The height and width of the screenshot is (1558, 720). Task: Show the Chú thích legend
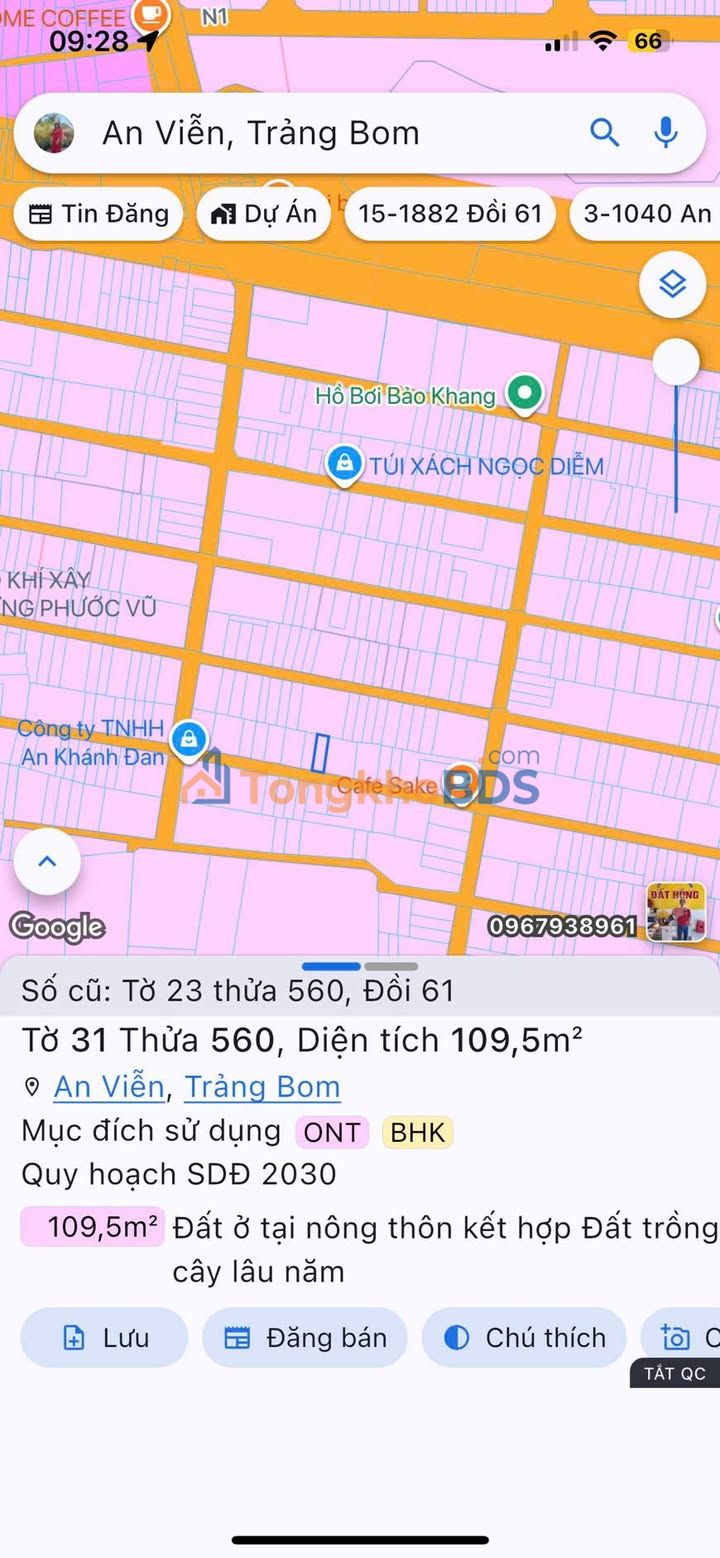tap(524, 1338)
